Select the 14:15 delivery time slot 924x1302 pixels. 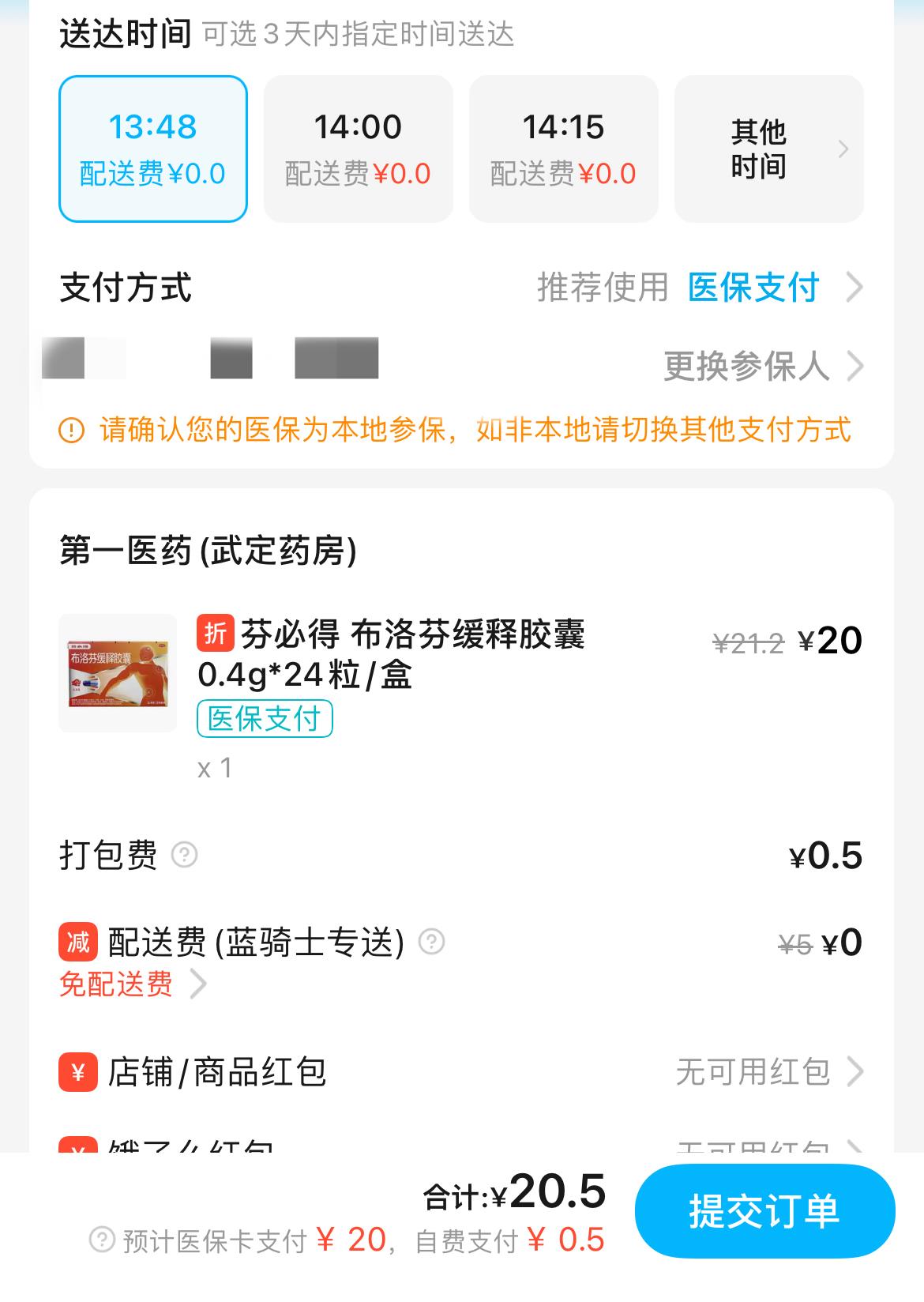564,147
